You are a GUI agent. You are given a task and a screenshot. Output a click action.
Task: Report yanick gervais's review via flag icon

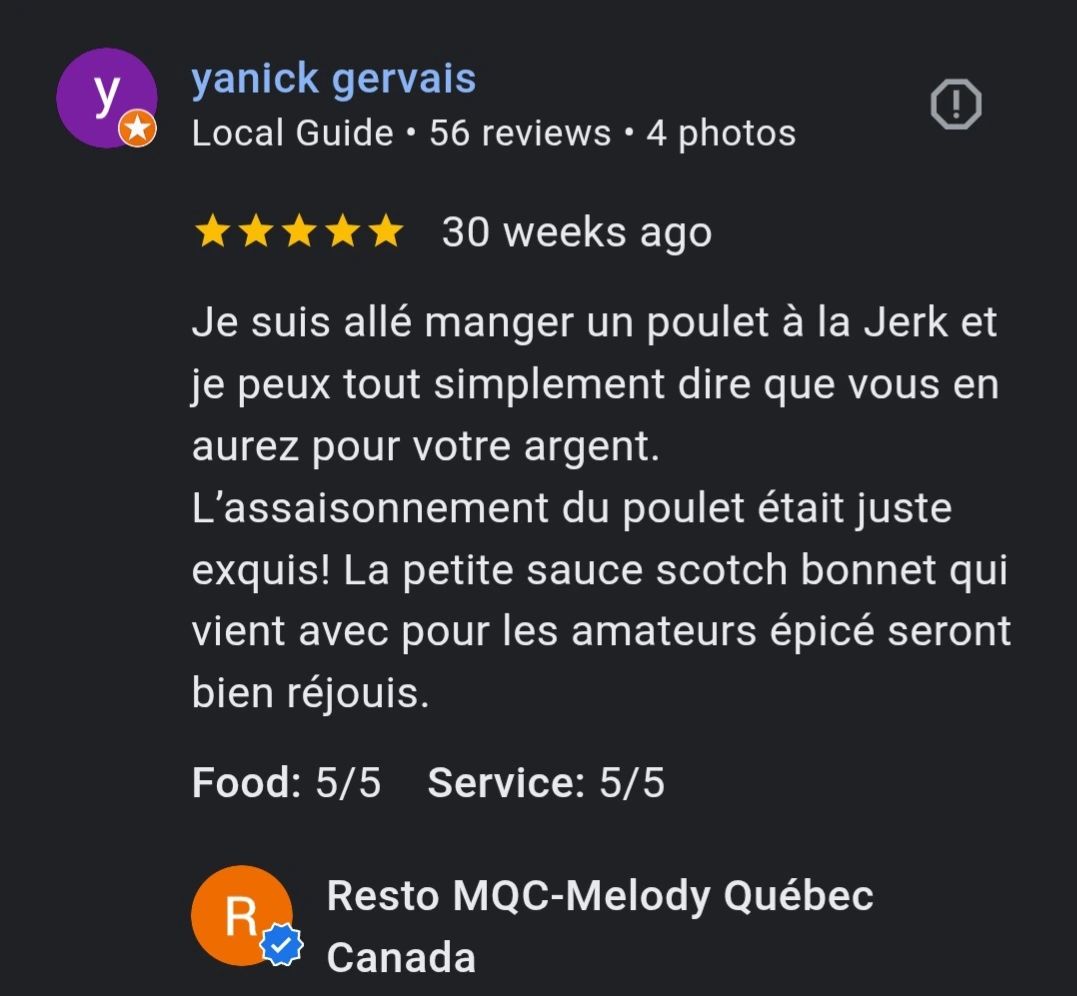tap(955, 104)
